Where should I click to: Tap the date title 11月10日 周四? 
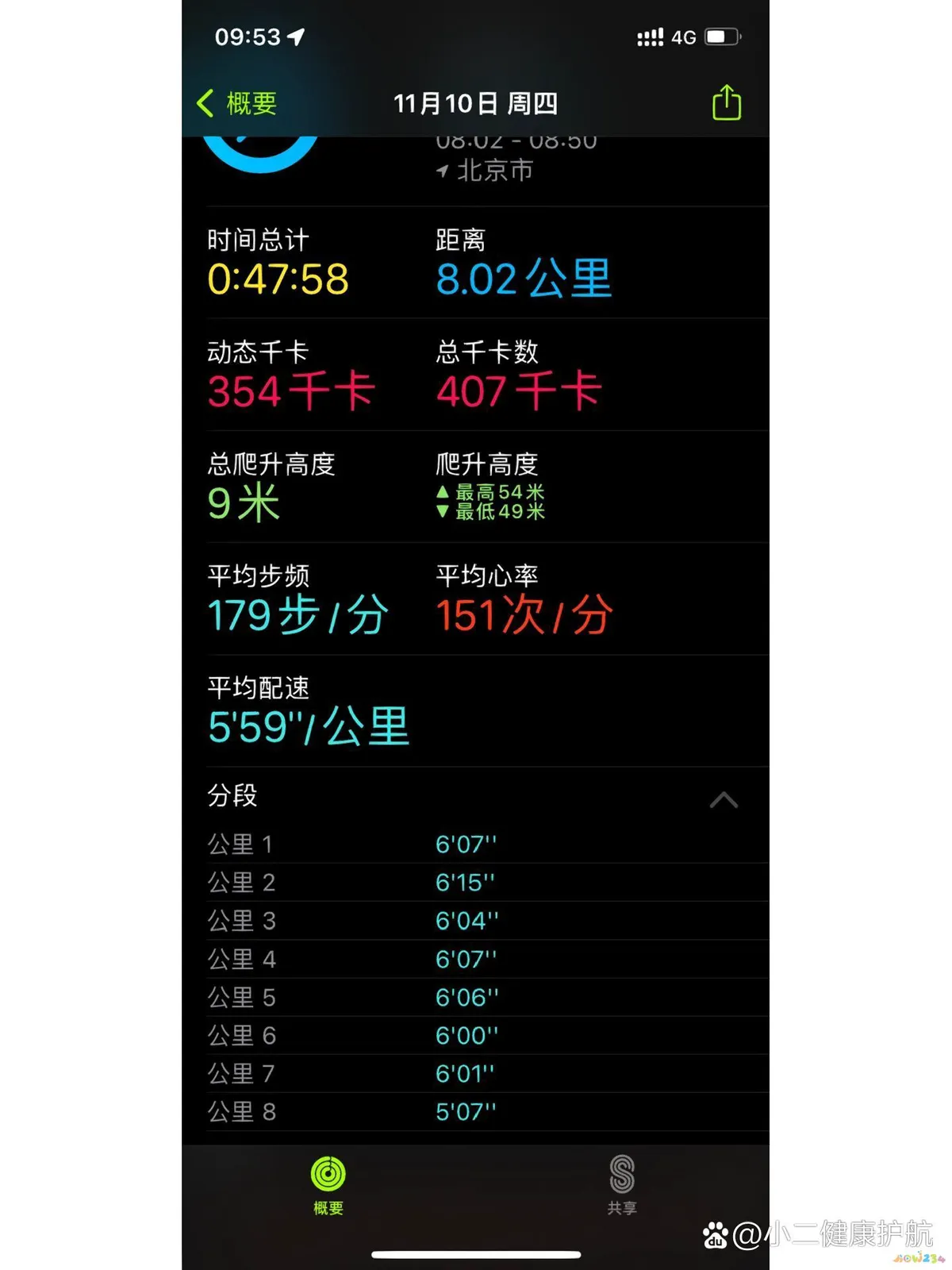(477, 103)
